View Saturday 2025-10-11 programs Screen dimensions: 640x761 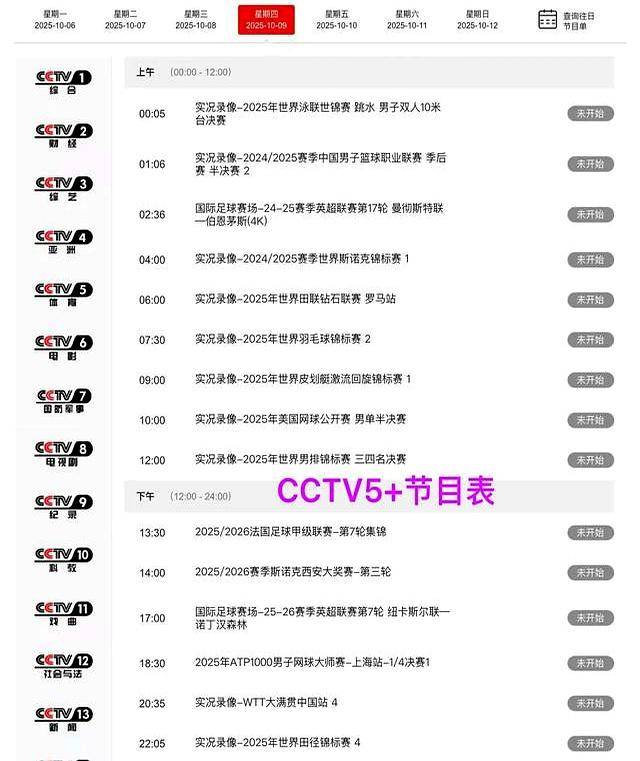tap(406, 19)
